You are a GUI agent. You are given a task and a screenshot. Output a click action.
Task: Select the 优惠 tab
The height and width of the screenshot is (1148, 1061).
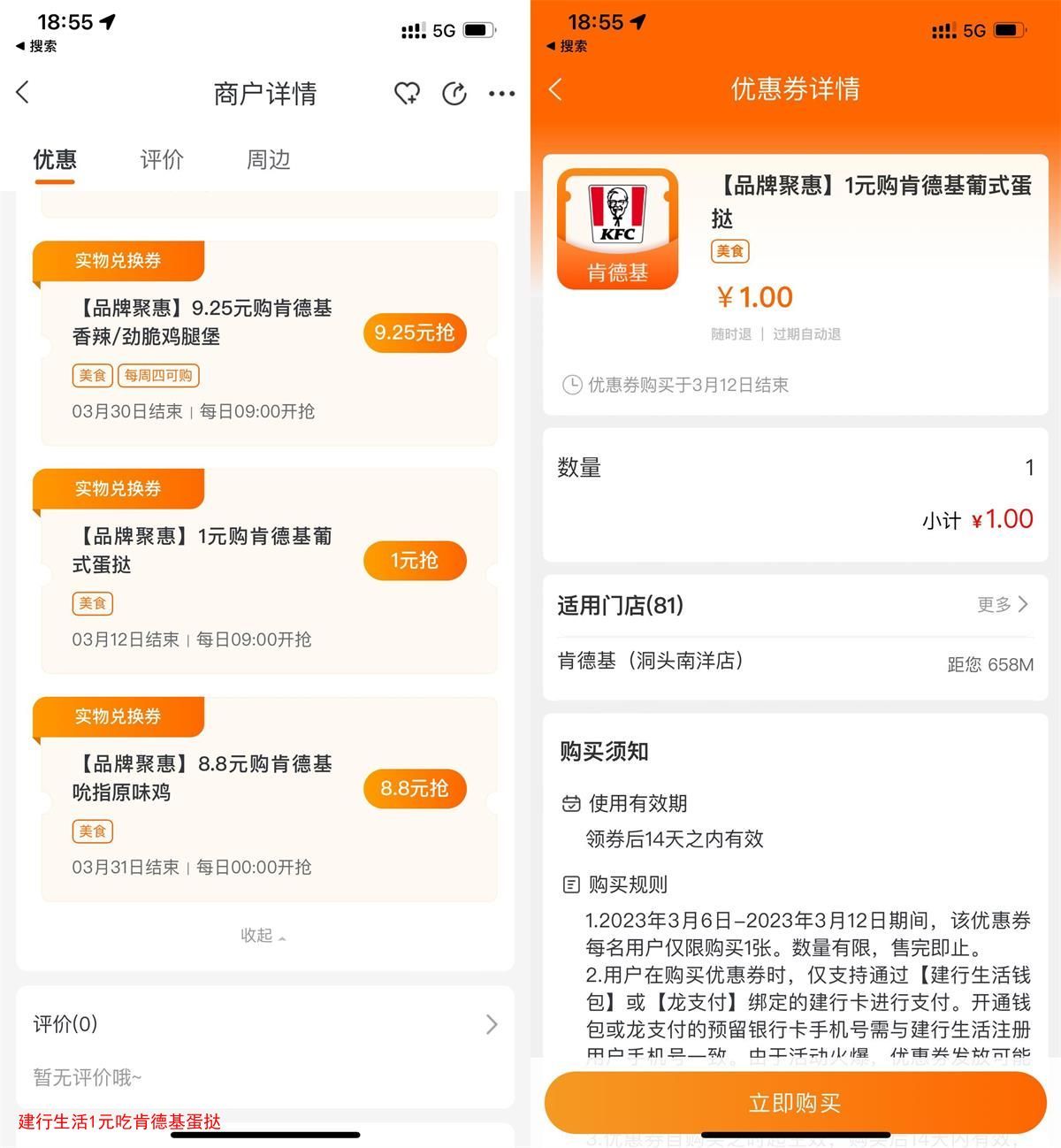tap(55, 160)
